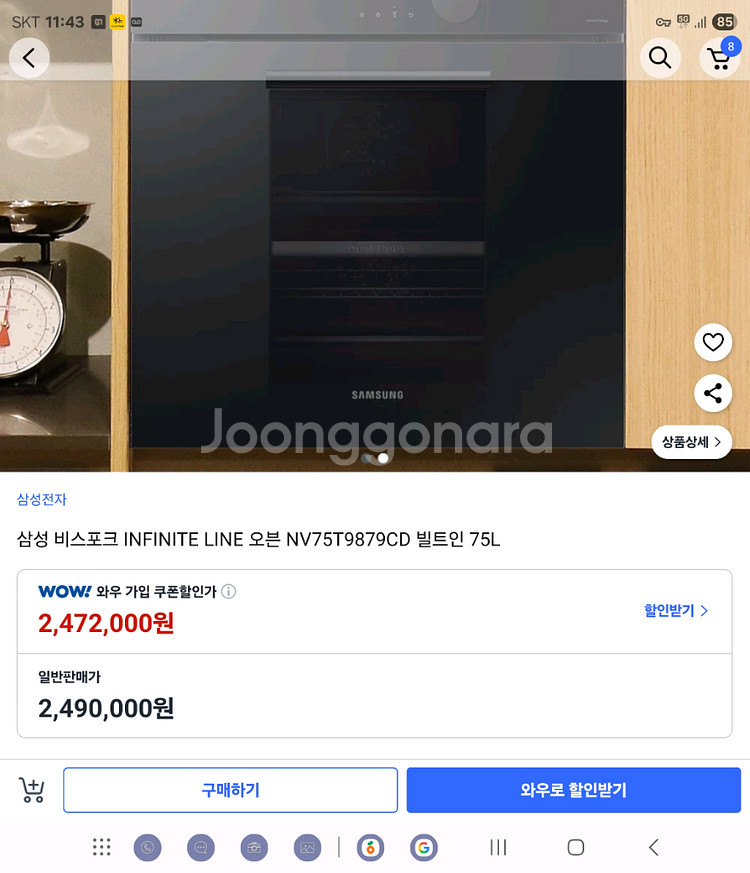Open the search icon

pyautogui.click(x=660, y=58)
